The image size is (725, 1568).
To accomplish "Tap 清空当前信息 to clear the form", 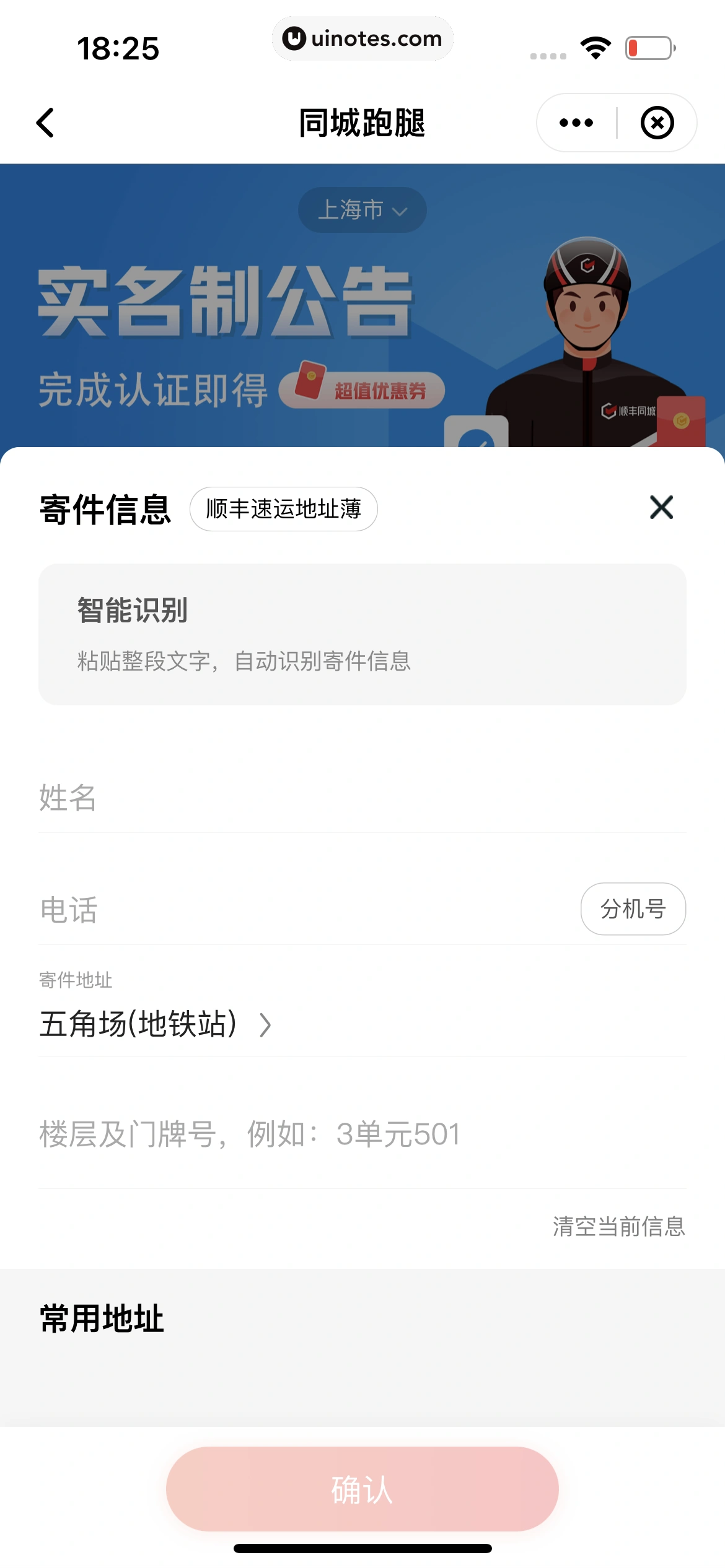I will pos(618,1227).
